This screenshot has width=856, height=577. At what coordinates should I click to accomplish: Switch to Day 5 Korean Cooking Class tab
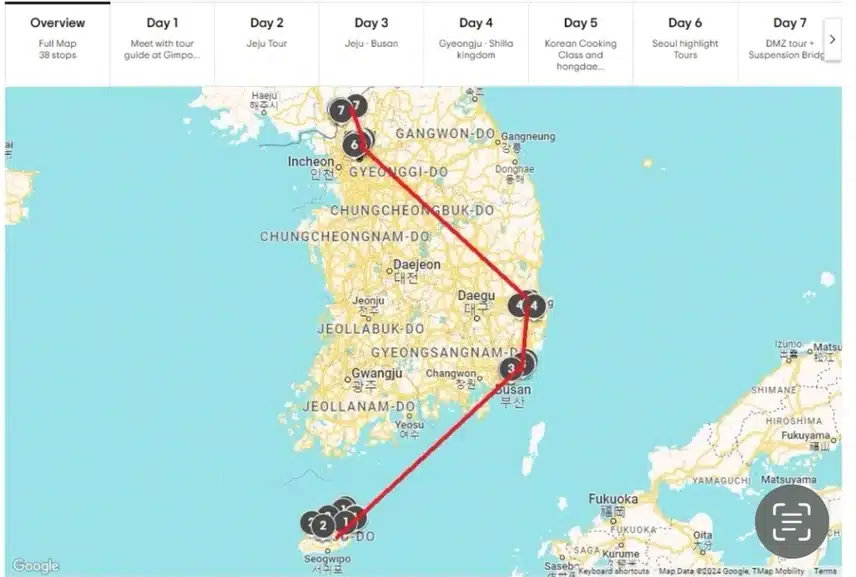pos(580,37)
